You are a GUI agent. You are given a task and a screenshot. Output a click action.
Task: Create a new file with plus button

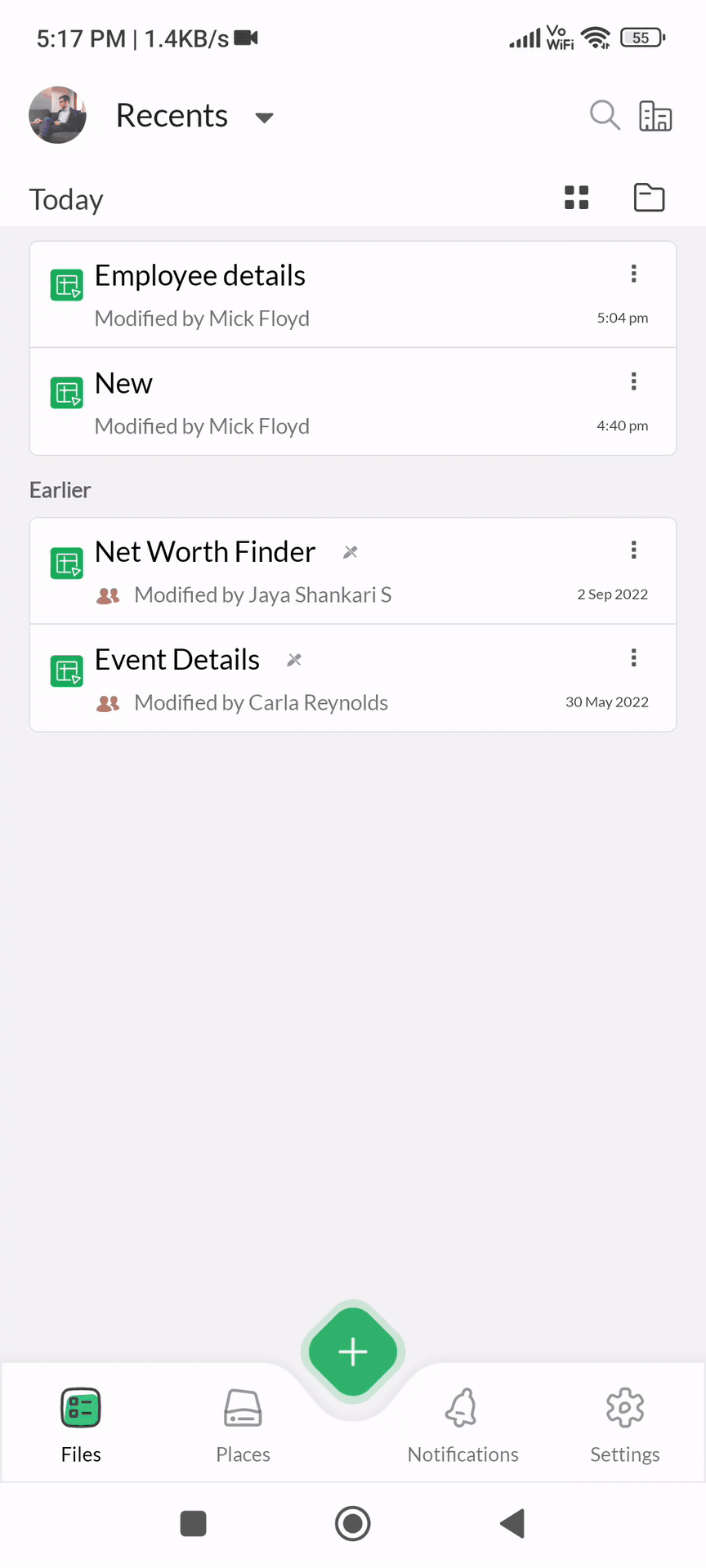[353, 1352]
